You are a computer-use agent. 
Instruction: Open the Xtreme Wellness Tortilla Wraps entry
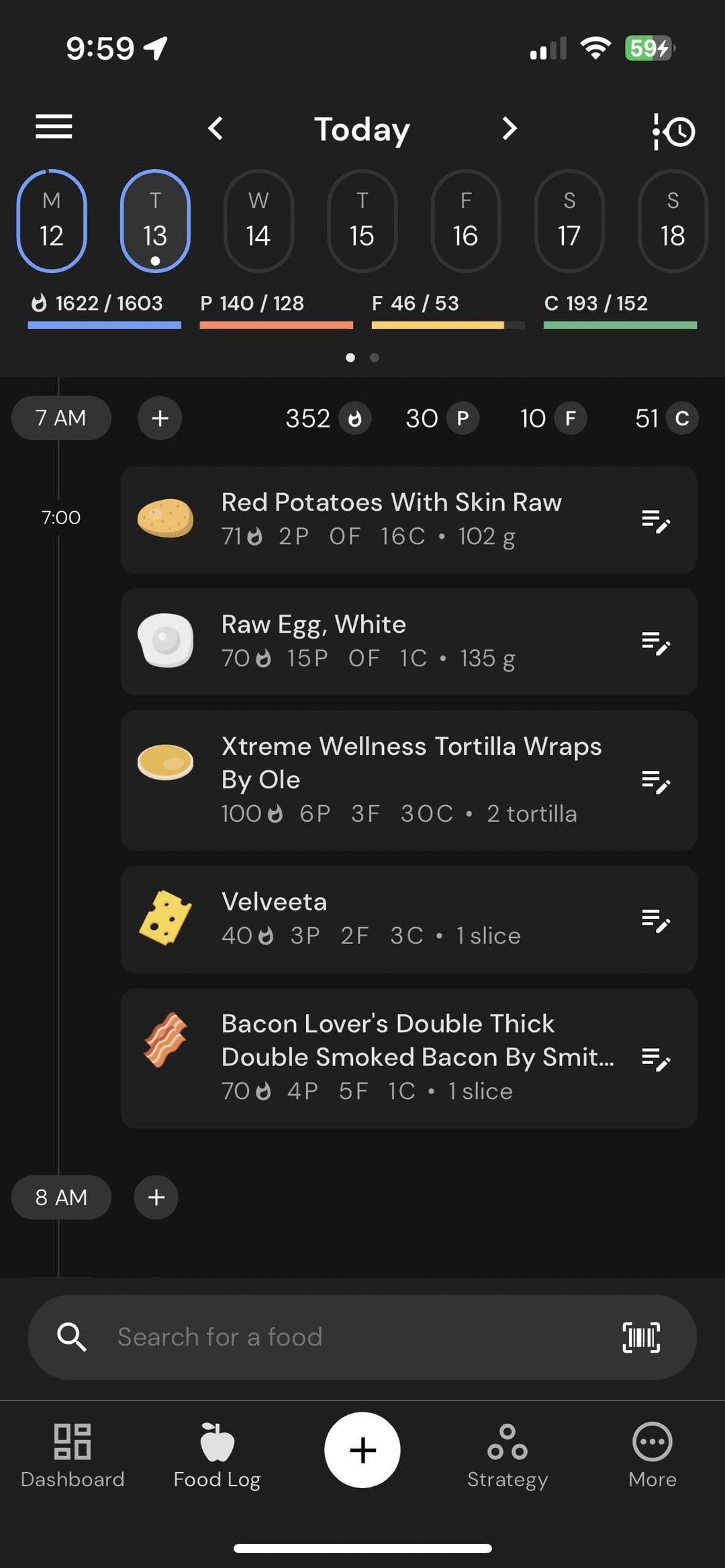pos(409,780)
